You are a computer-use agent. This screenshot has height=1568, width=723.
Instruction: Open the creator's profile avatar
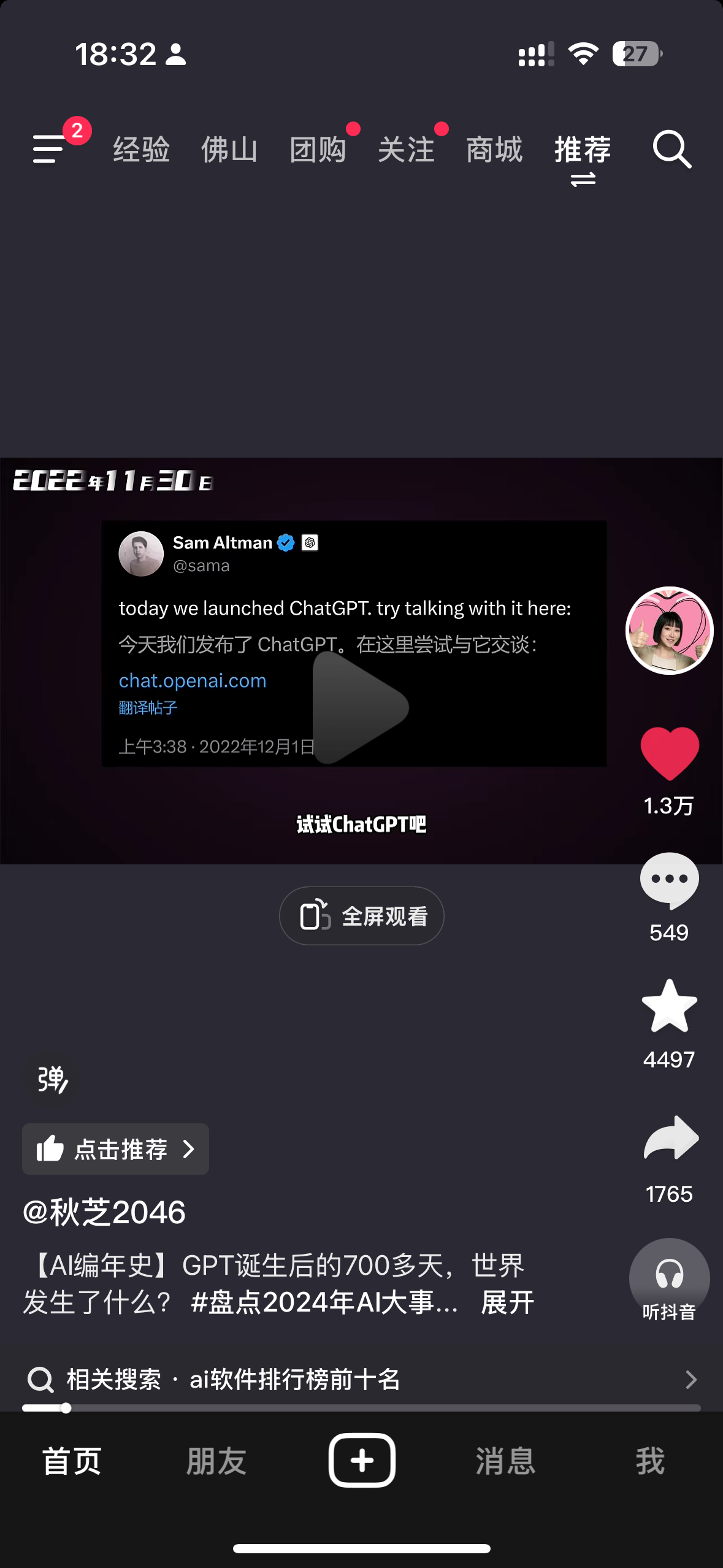669,631
